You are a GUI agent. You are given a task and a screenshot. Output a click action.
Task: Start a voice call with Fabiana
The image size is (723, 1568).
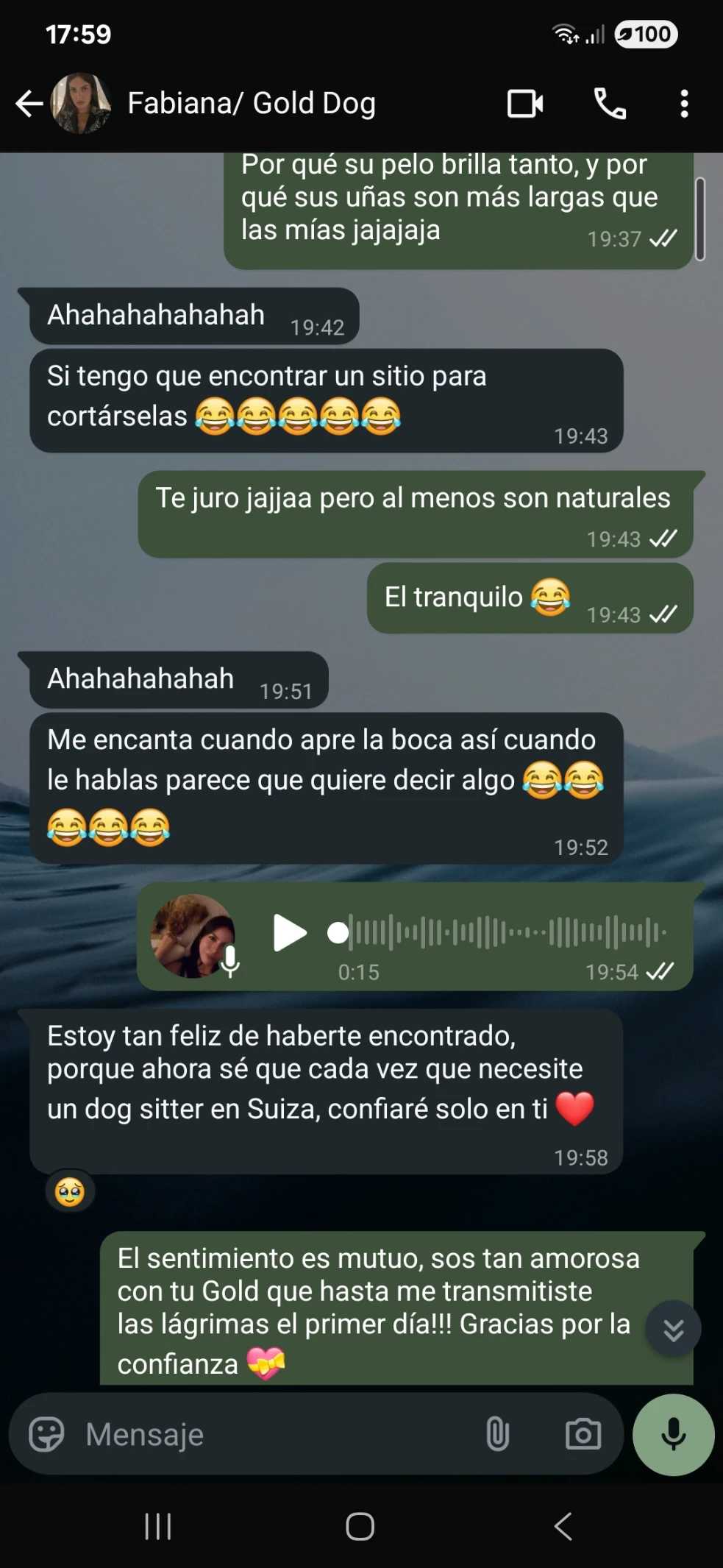pos(610,104)
